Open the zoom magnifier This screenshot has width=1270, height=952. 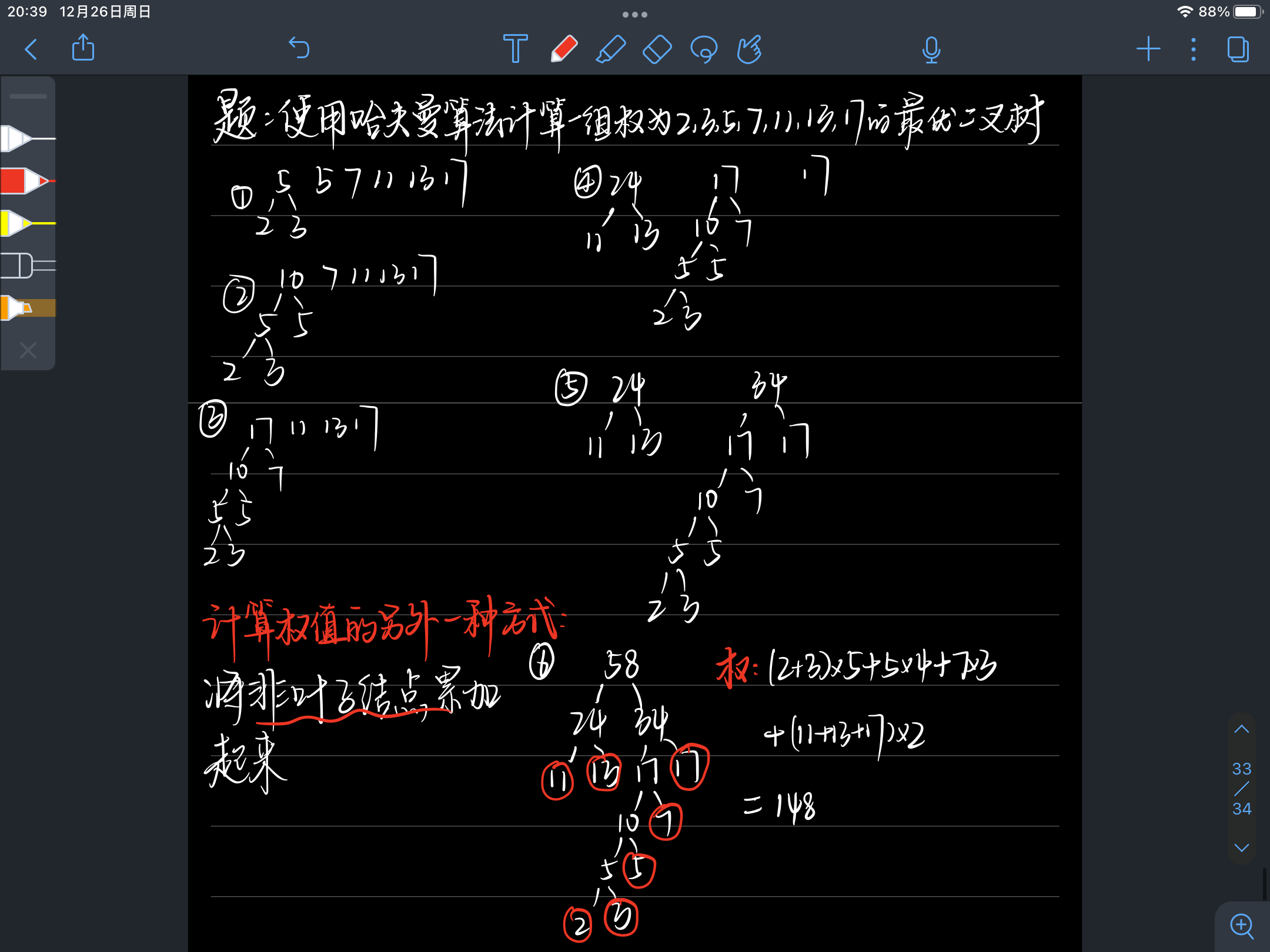pos(1242,926)
